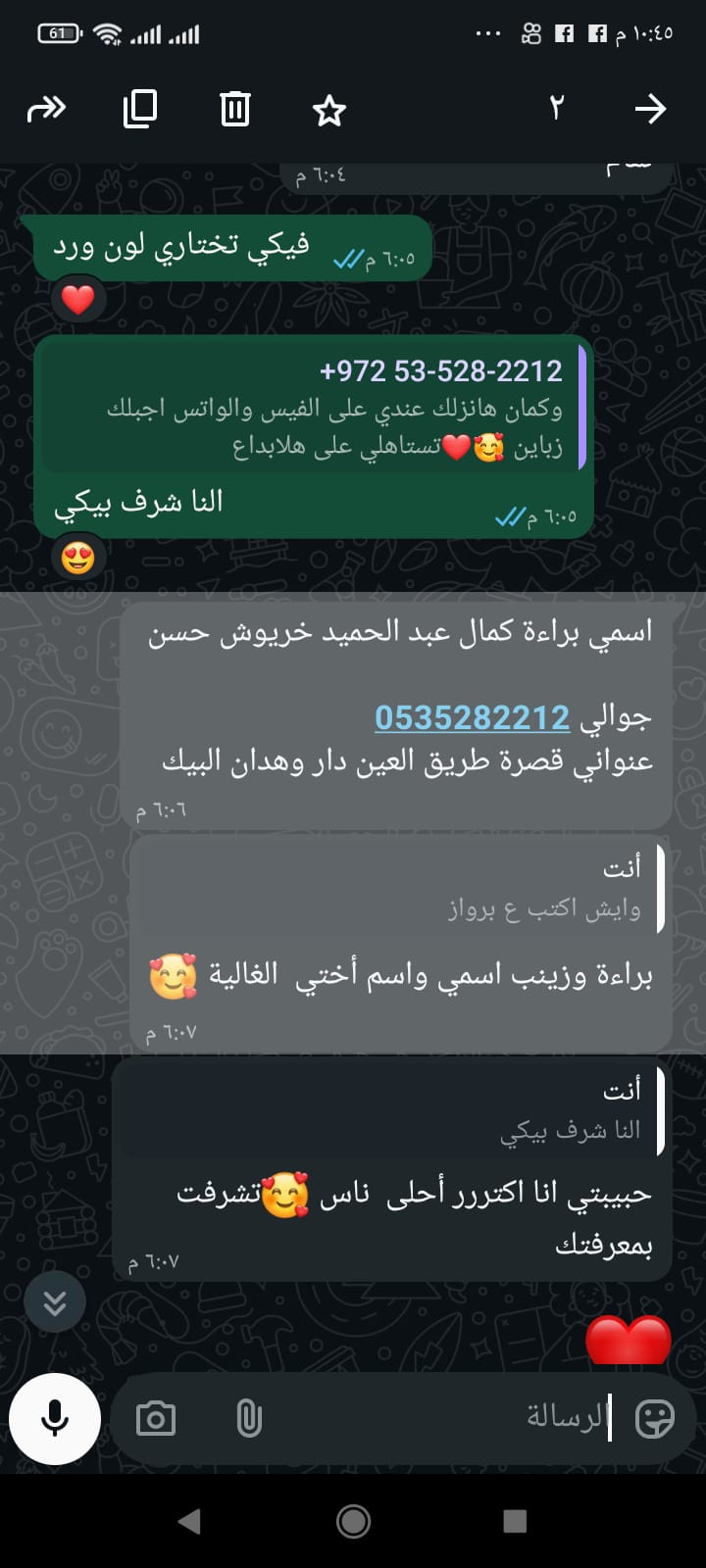This screenshot has height=1568, width=706.
Task: Star the selected messages
Action: click(329, 110)
